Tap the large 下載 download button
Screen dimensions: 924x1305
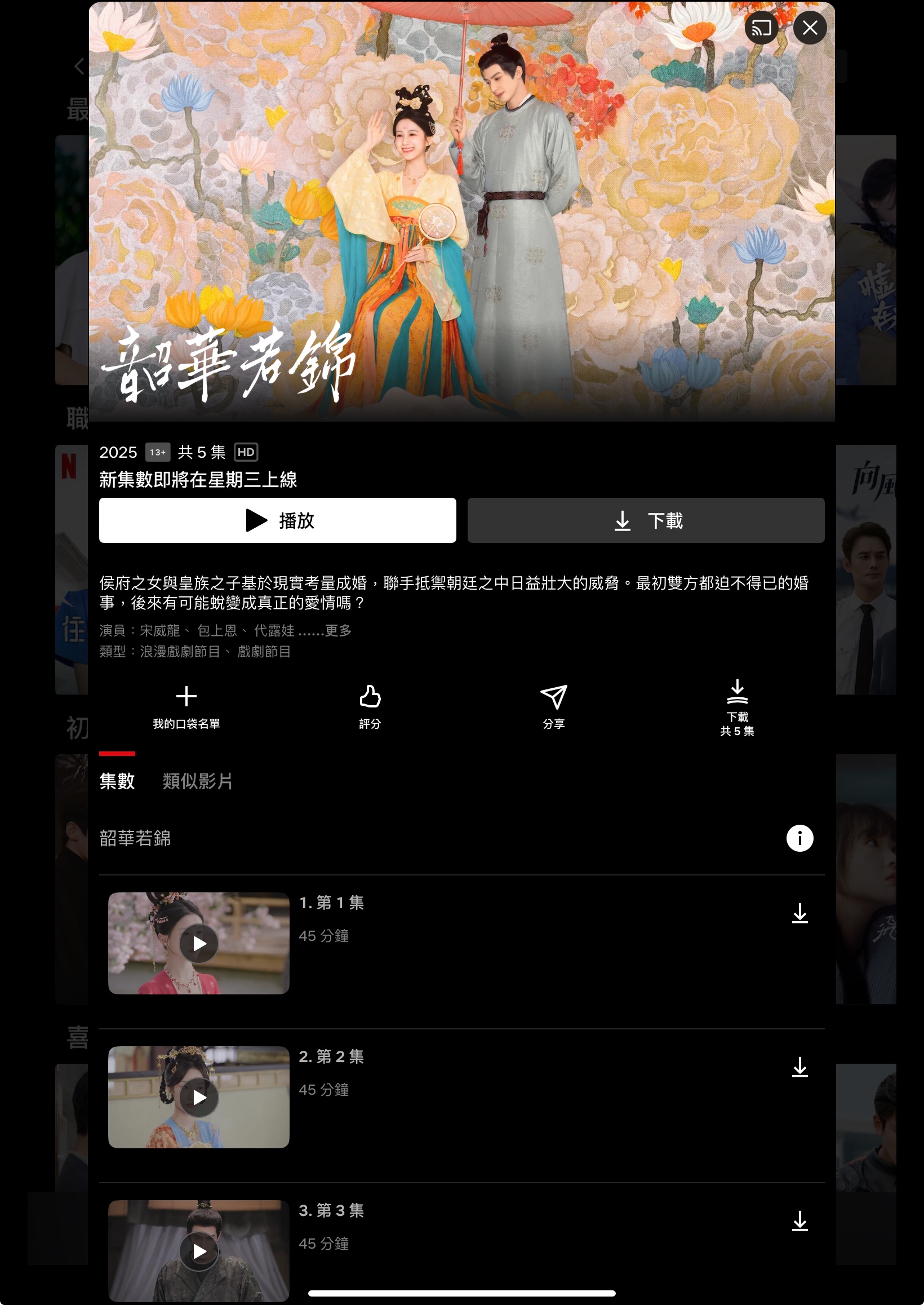(x=645, y=520)
